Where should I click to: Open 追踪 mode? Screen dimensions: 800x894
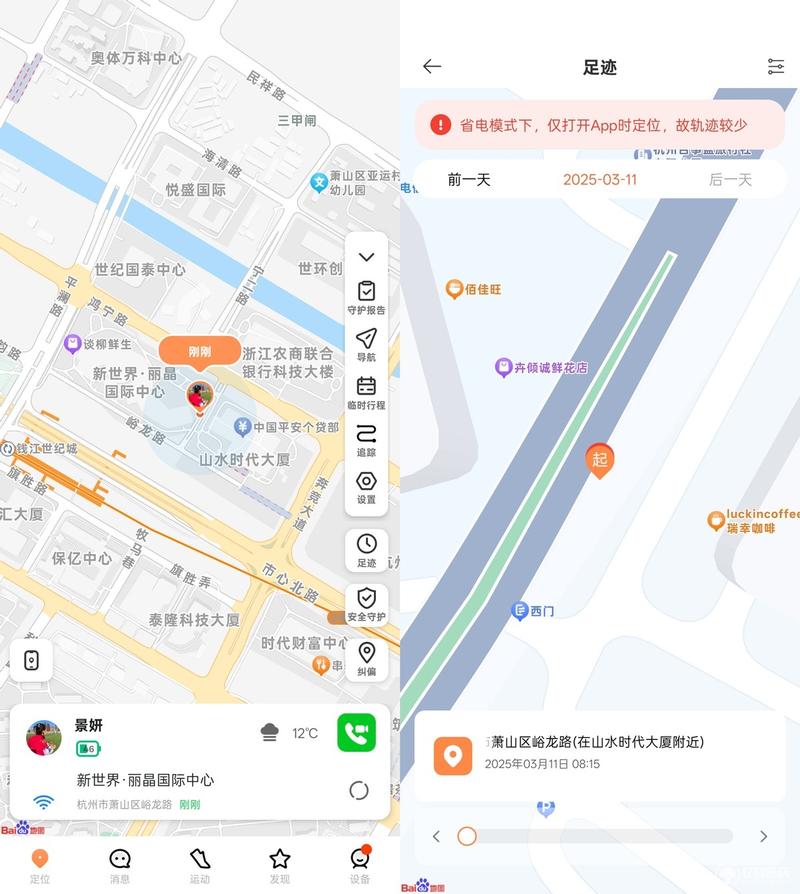[366, 439]
